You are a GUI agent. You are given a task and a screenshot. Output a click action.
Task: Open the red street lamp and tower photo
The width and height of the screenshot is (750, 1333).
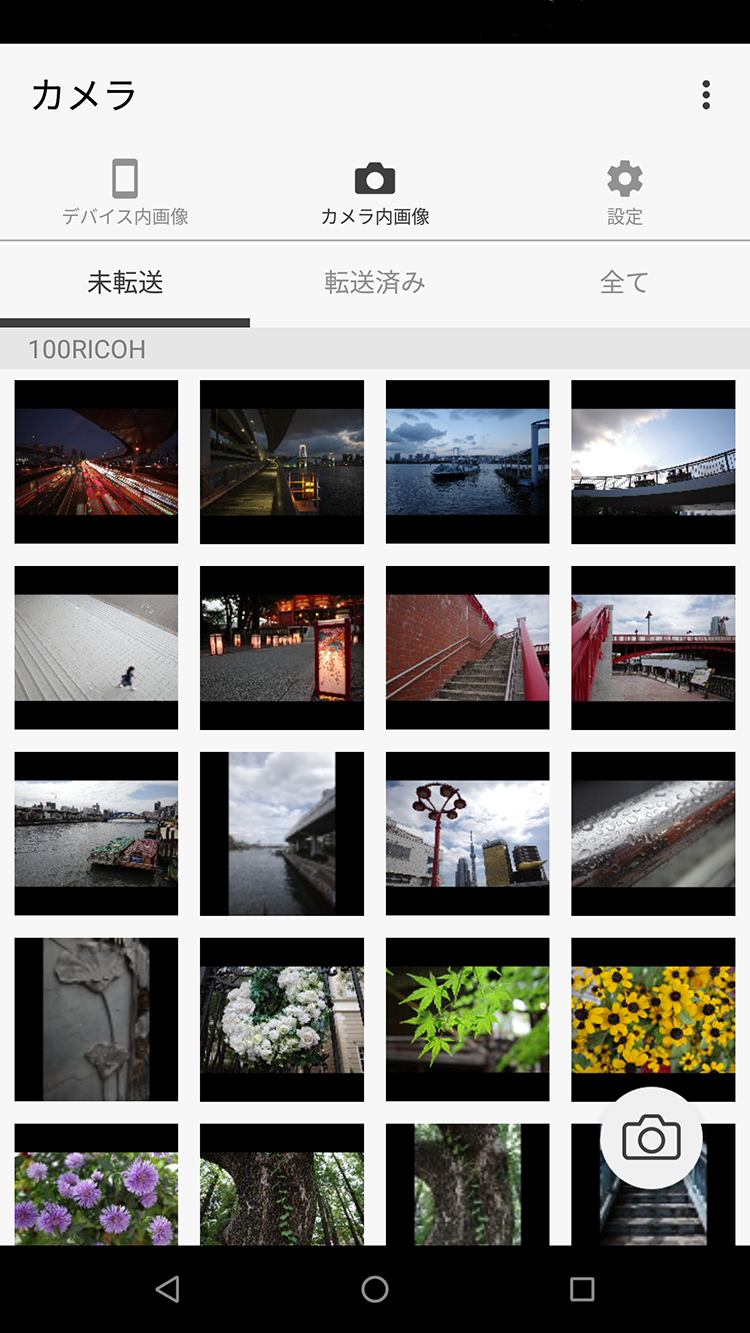tap(468, 834)
